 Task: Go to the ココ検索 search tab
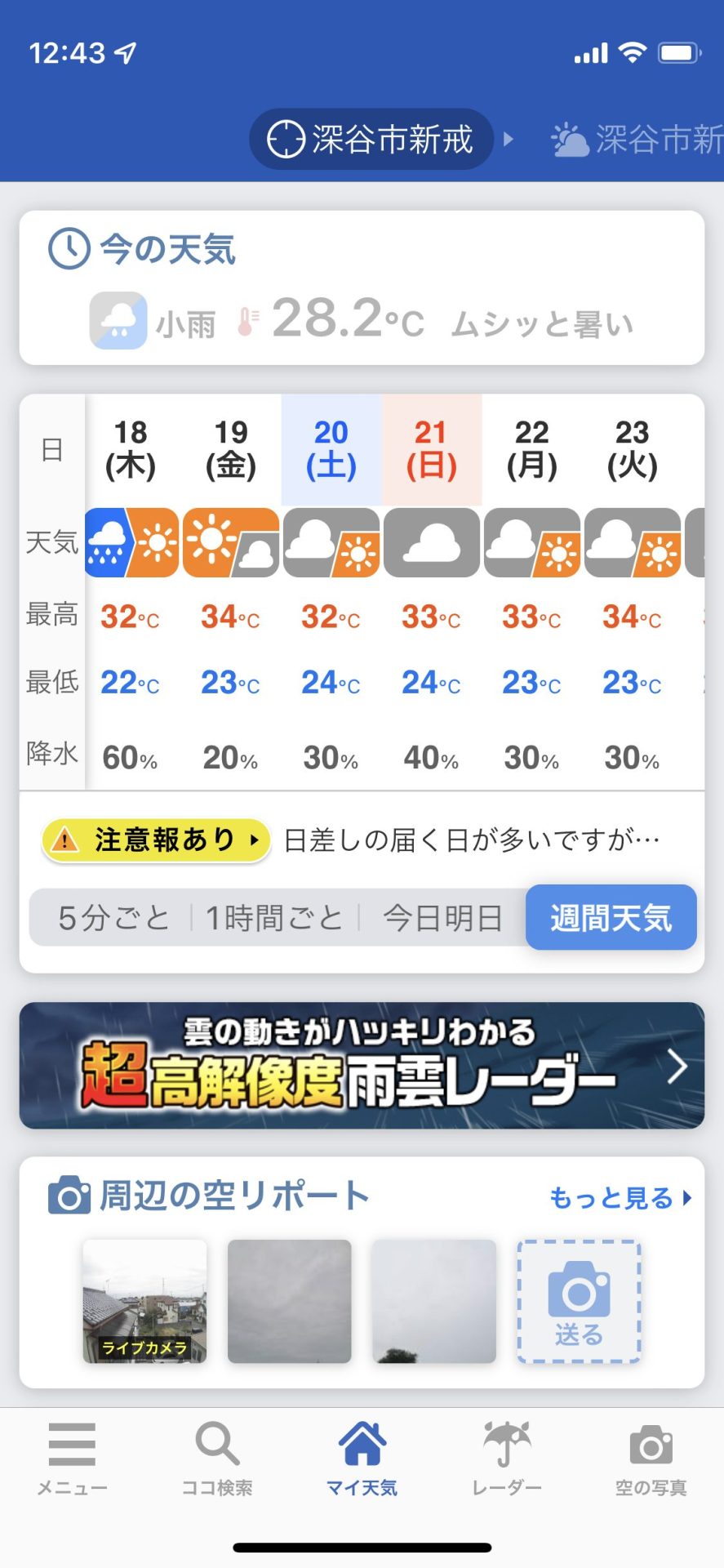[217, 1459]
